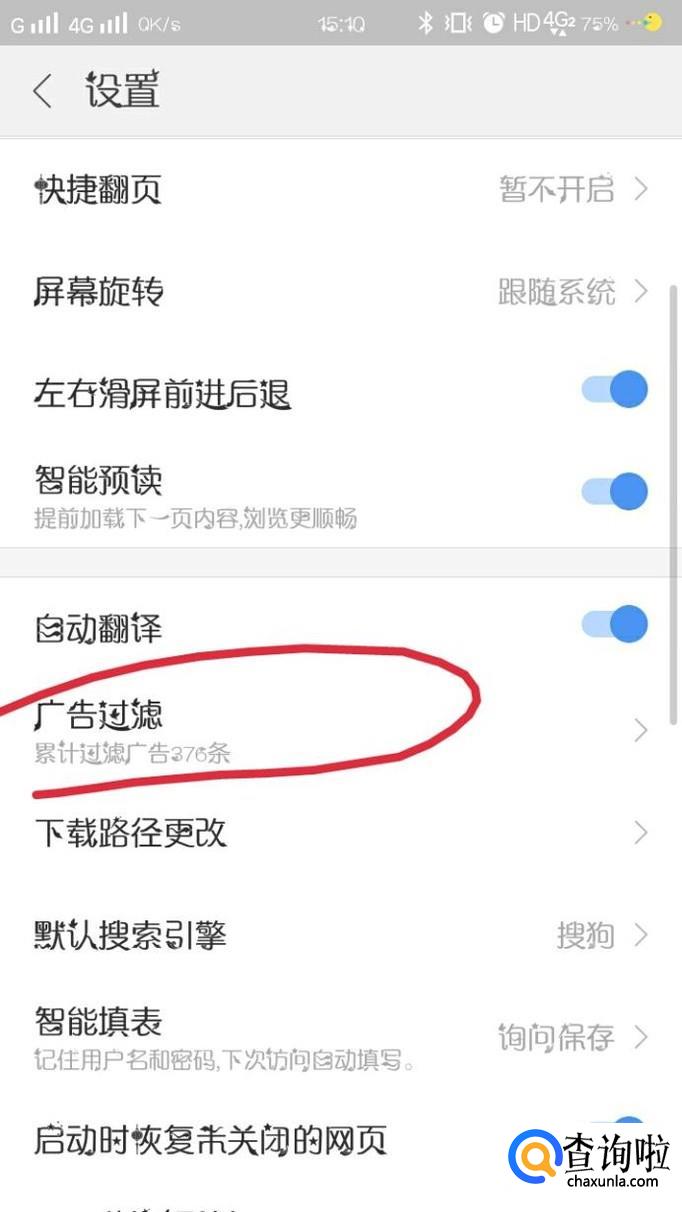
Task: Open 屏幕旋转 setting
Action: [340, 292]
